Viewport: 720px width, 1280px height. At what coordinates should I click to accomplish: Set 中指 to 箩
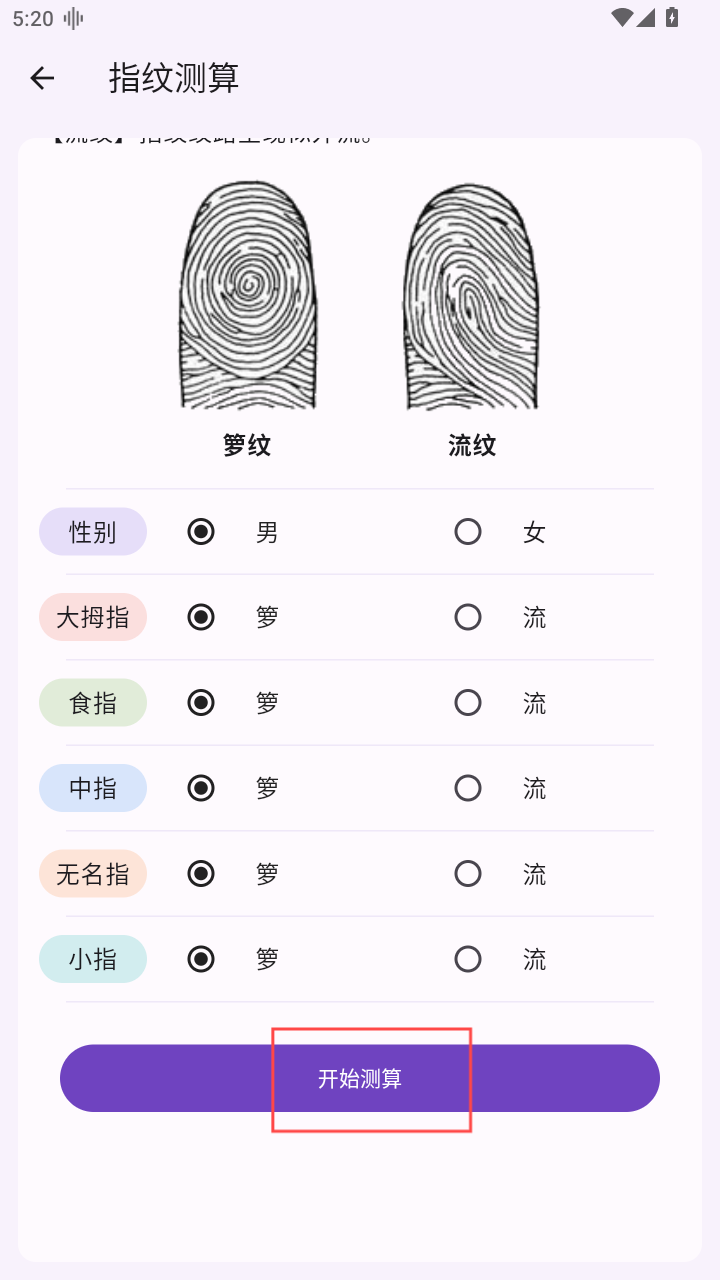pyautogui.click(x=201, y=788)
